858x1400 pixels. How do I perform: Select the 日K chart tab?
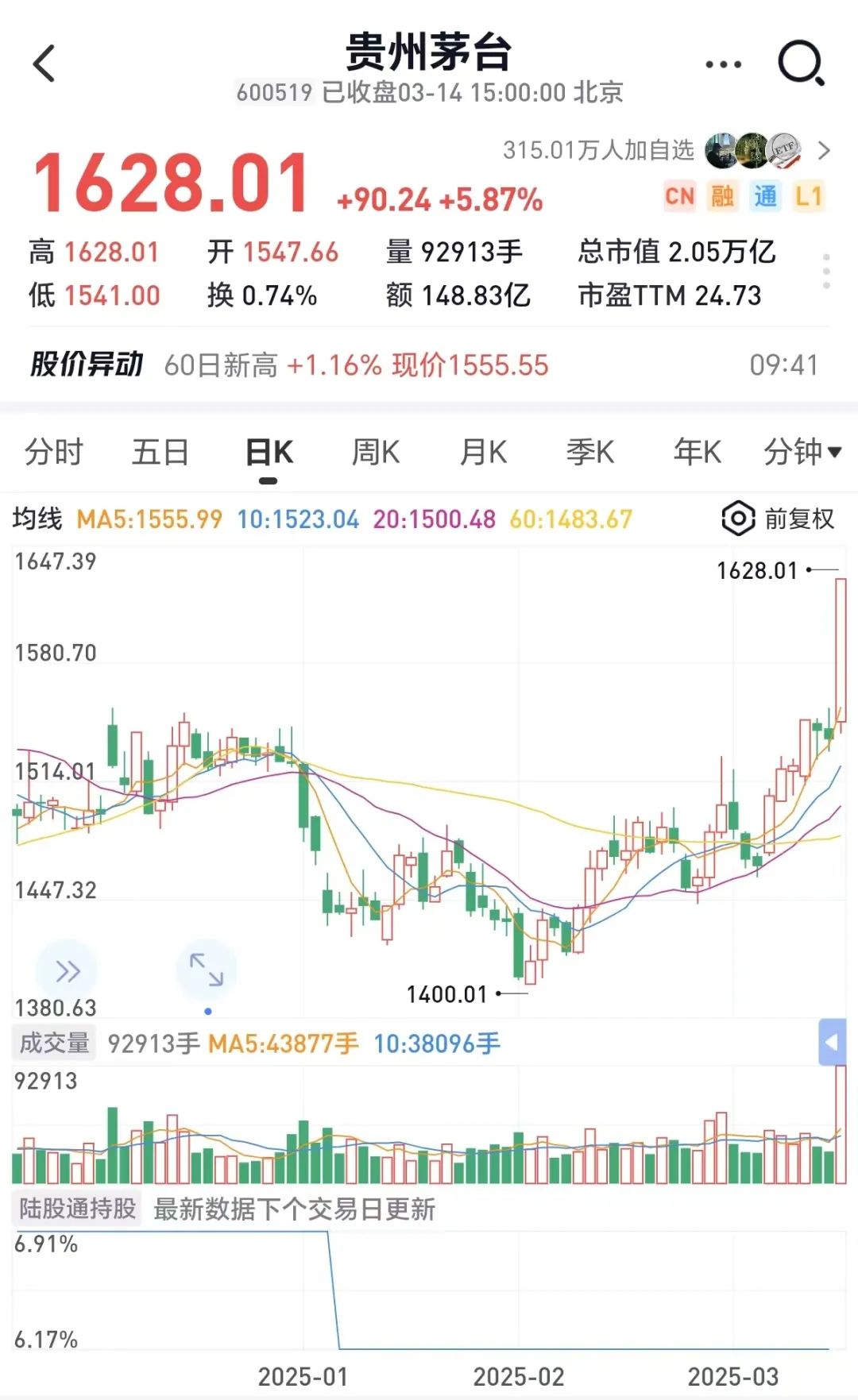pos(269,453)
